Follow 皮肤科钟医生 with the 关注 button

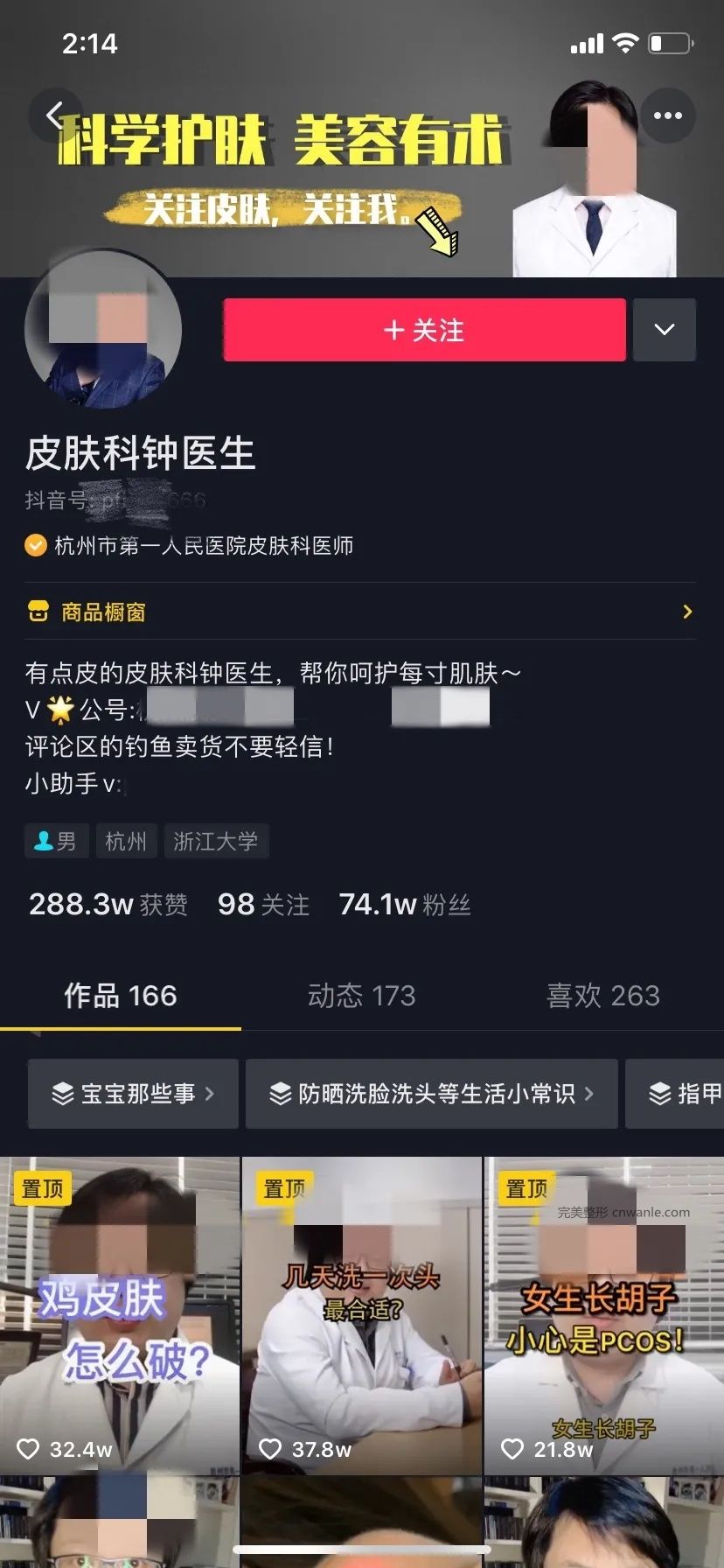(424, 330)
